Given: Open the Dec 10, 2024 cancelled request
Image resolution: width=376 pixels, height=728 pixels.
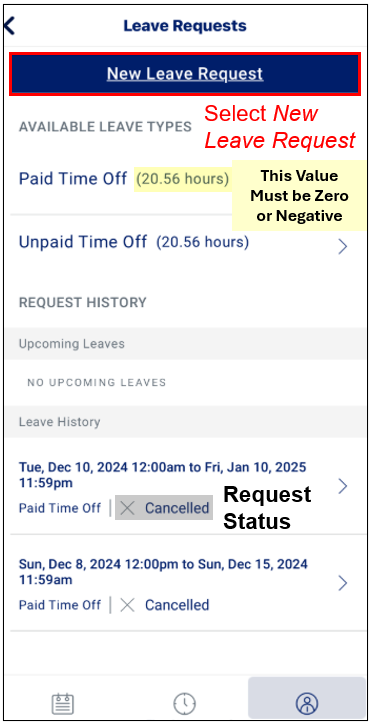Looking at the screenshot, I should coord(186,487).
